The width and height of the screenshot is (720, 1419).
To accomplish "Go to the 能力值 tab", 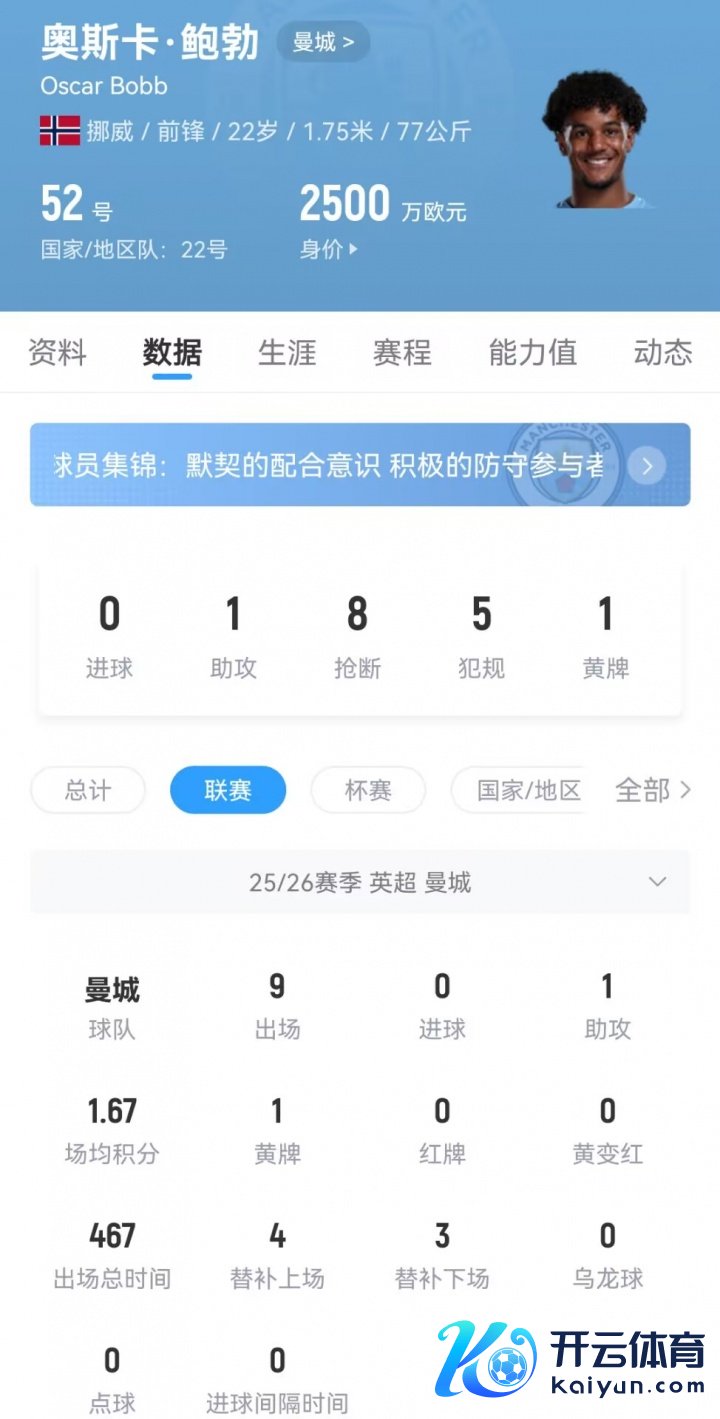I will [532, 352].
